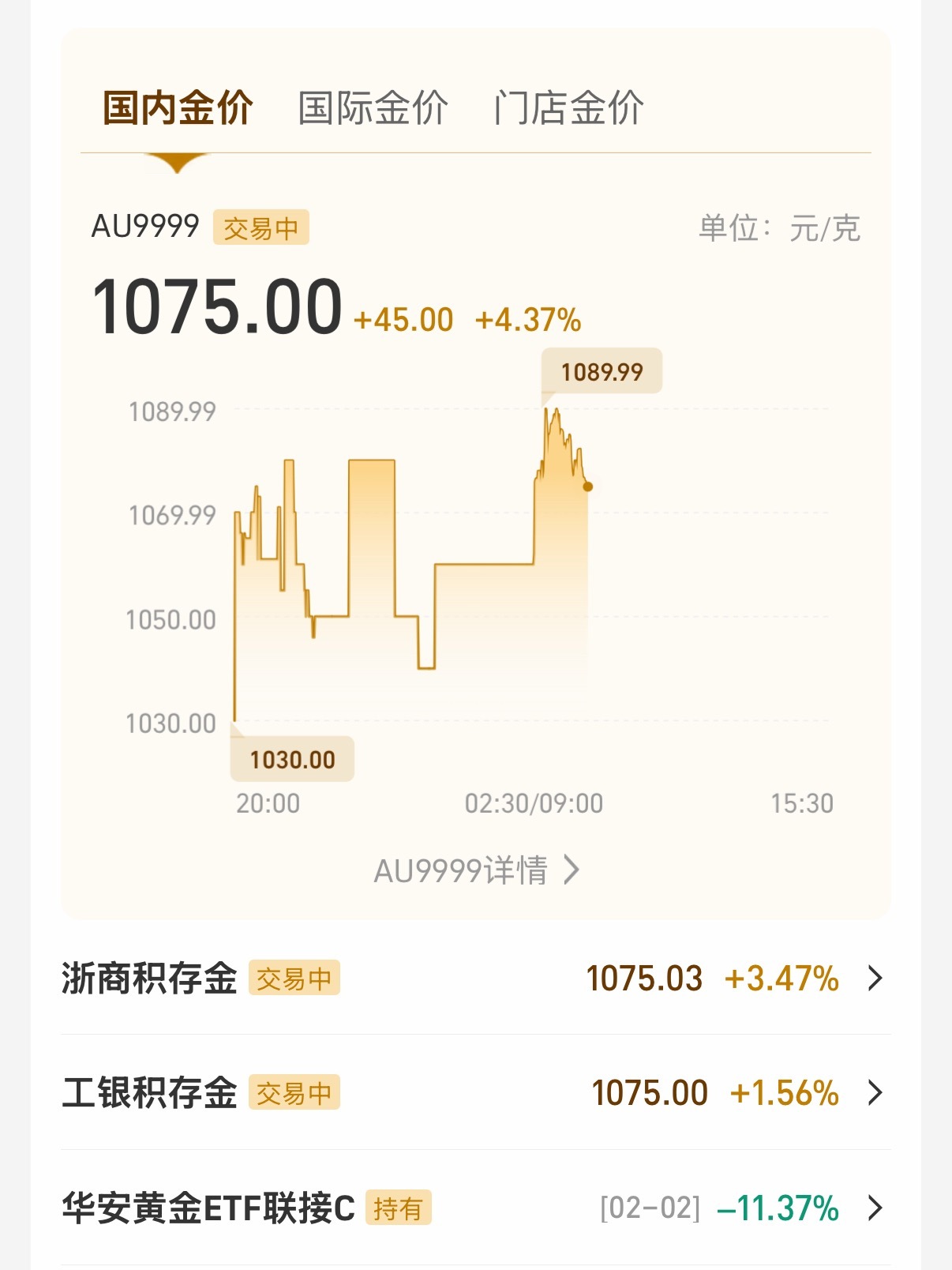Switch to the 国际金价 tab
The image size is (952, 1270).
point(373,108)
